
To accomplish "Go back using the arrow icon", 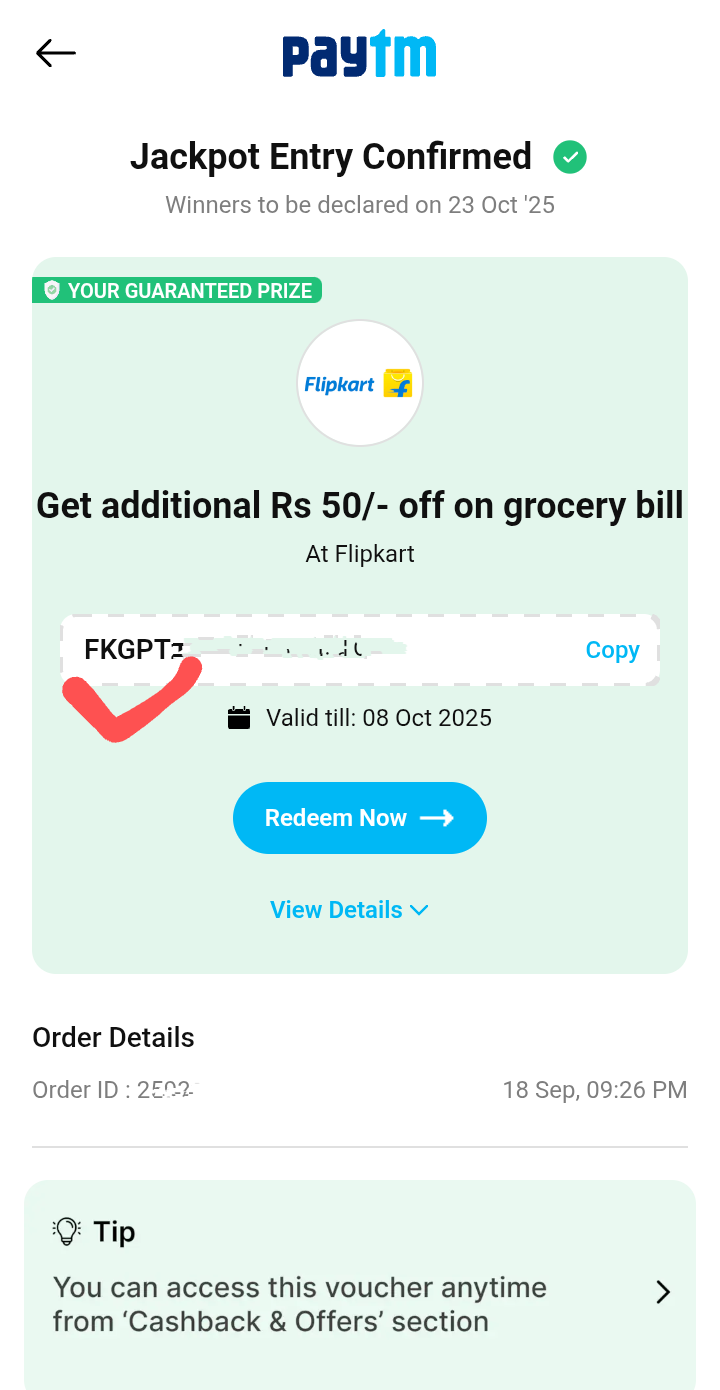I will point(56,53).
